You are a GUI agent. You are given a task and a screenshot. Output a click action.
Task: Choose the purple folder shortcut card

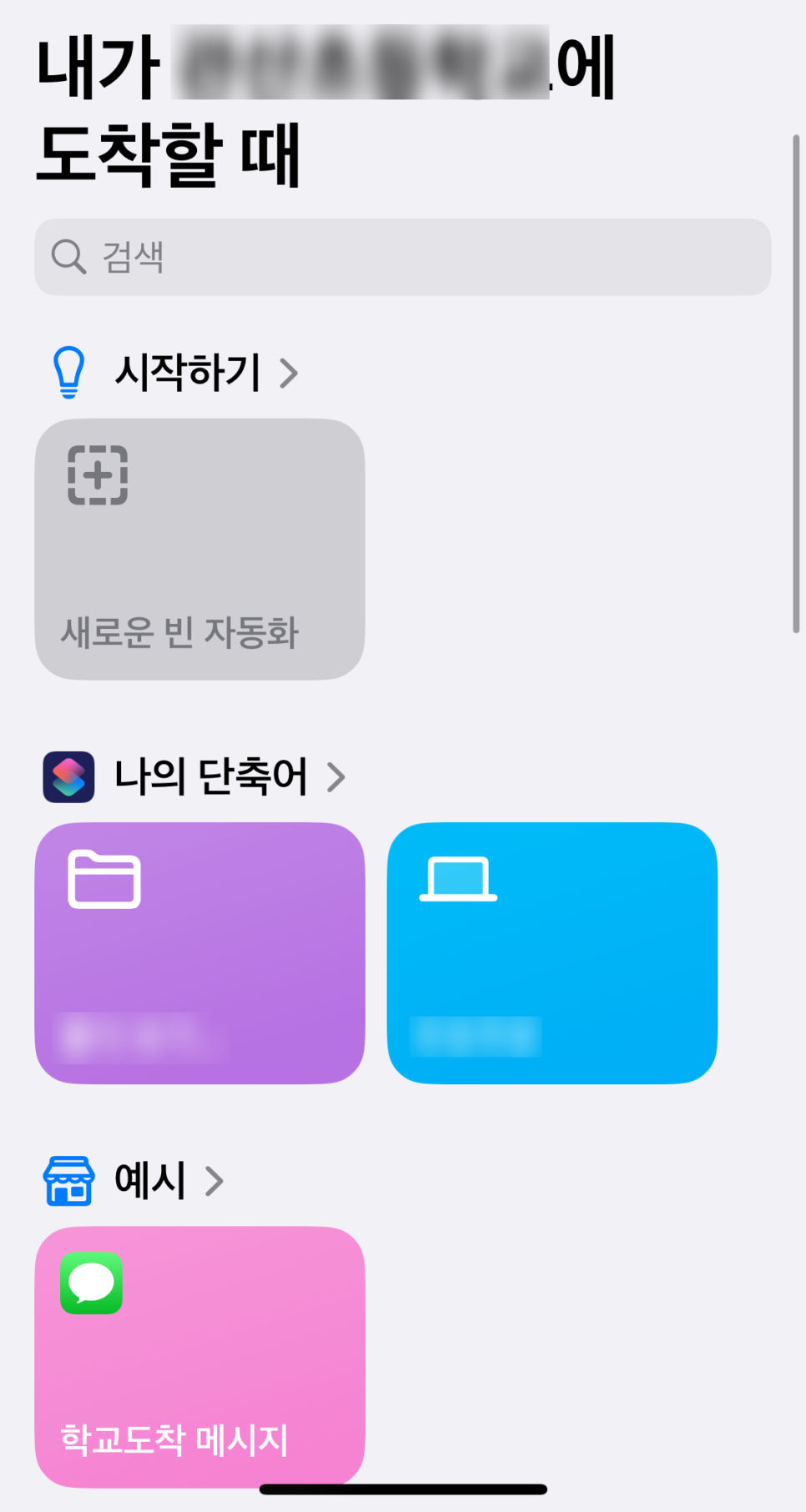[x=199, y=952]
